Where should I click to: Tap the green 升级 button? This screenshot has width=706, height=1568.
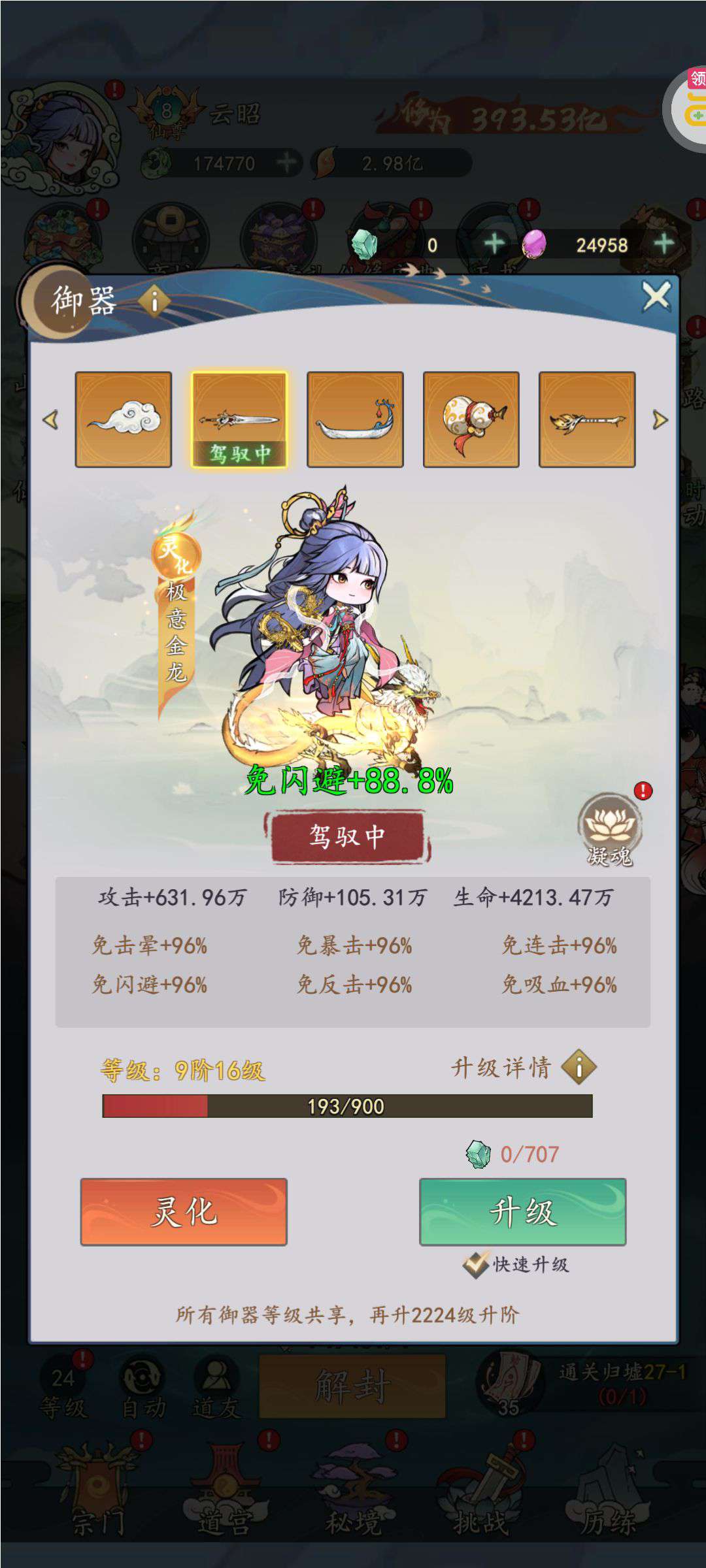(x=522, y=1212)
